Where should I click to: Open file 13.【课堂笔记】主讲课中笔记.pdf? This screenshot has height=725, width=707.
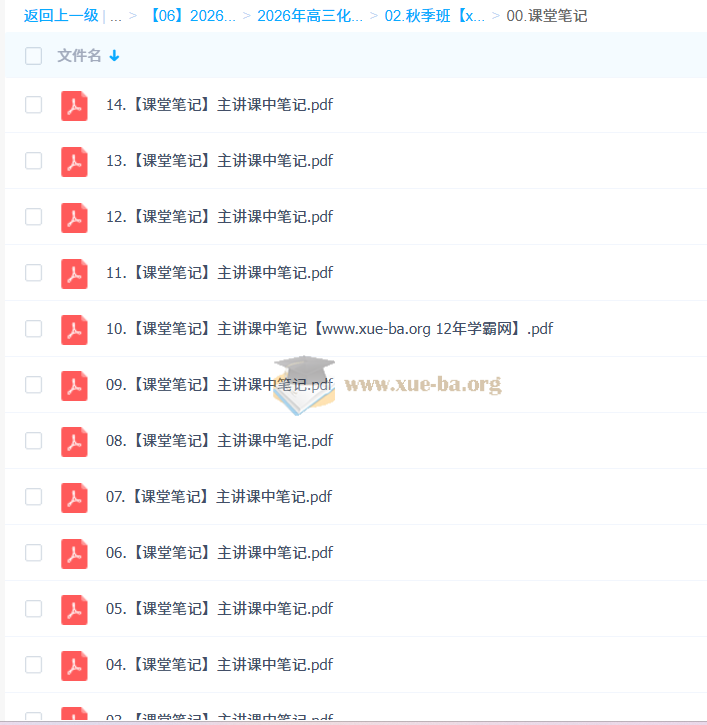pos(219,161)
